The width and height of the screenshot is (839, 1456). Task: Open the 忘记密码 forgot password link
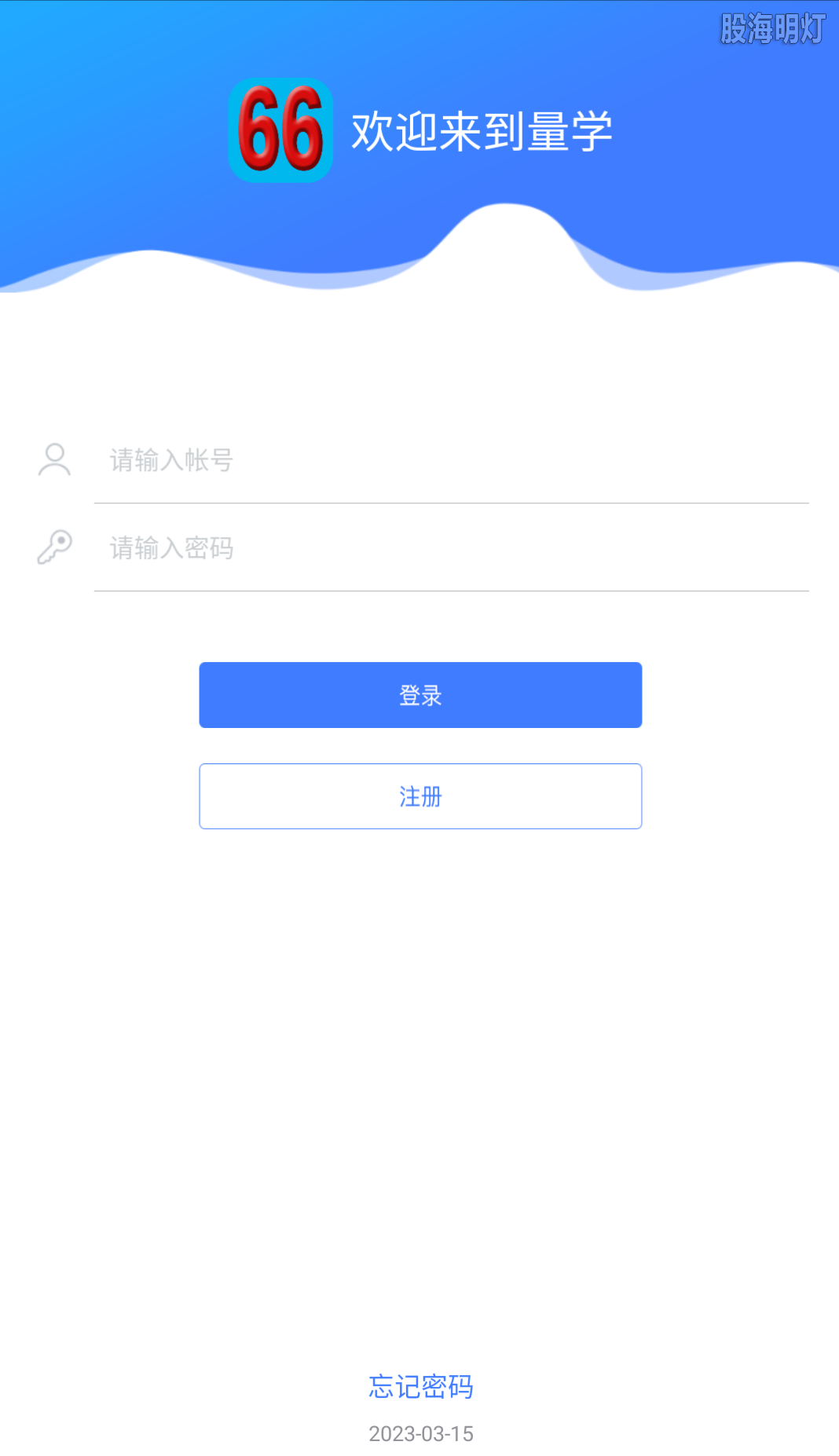pos(420,1387)
